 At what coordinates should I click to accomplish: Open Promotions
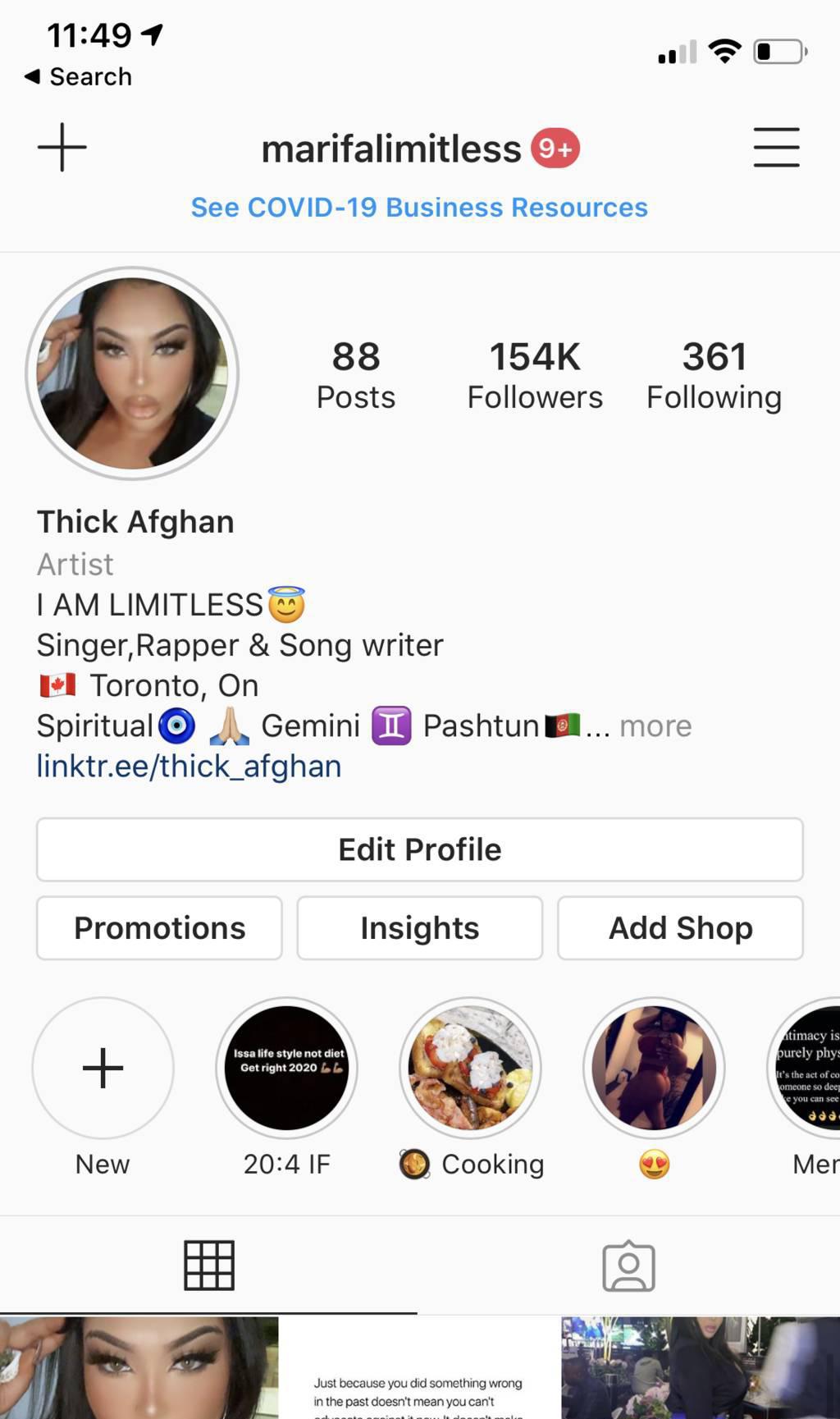coord(159,928)
